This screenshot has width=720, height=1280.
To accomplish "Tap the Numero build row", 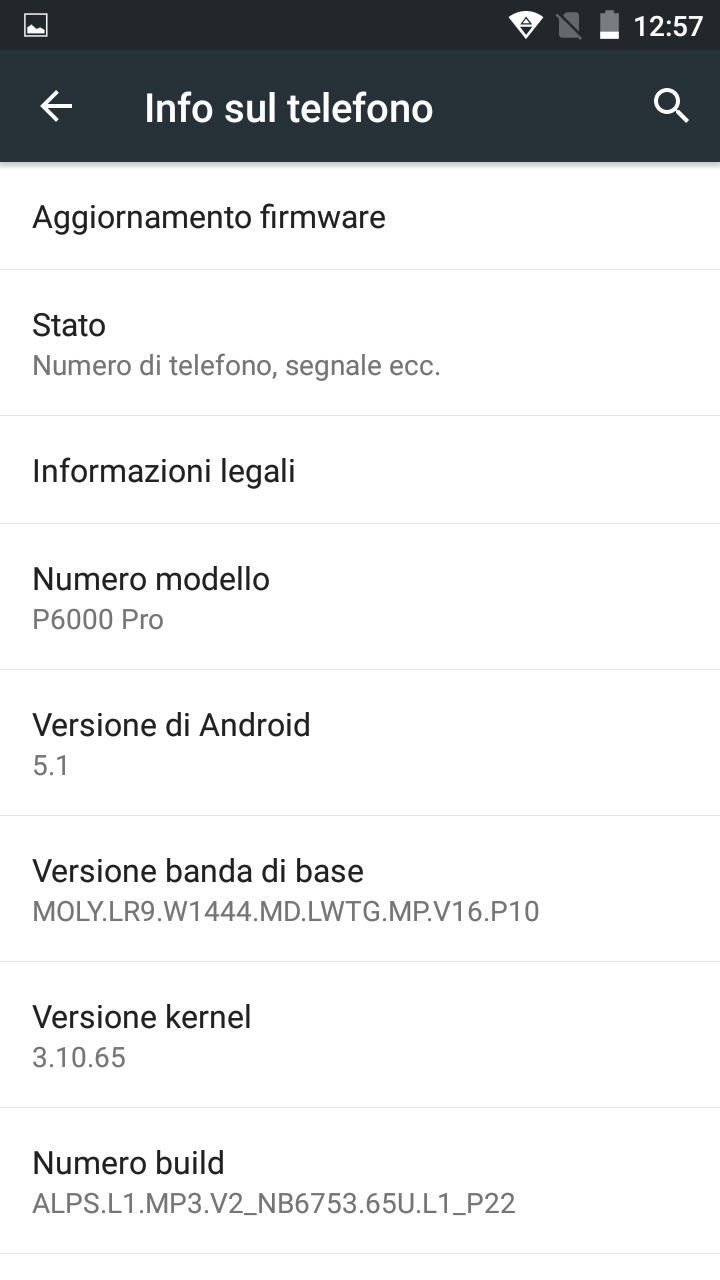I will tap(360, 1181).
